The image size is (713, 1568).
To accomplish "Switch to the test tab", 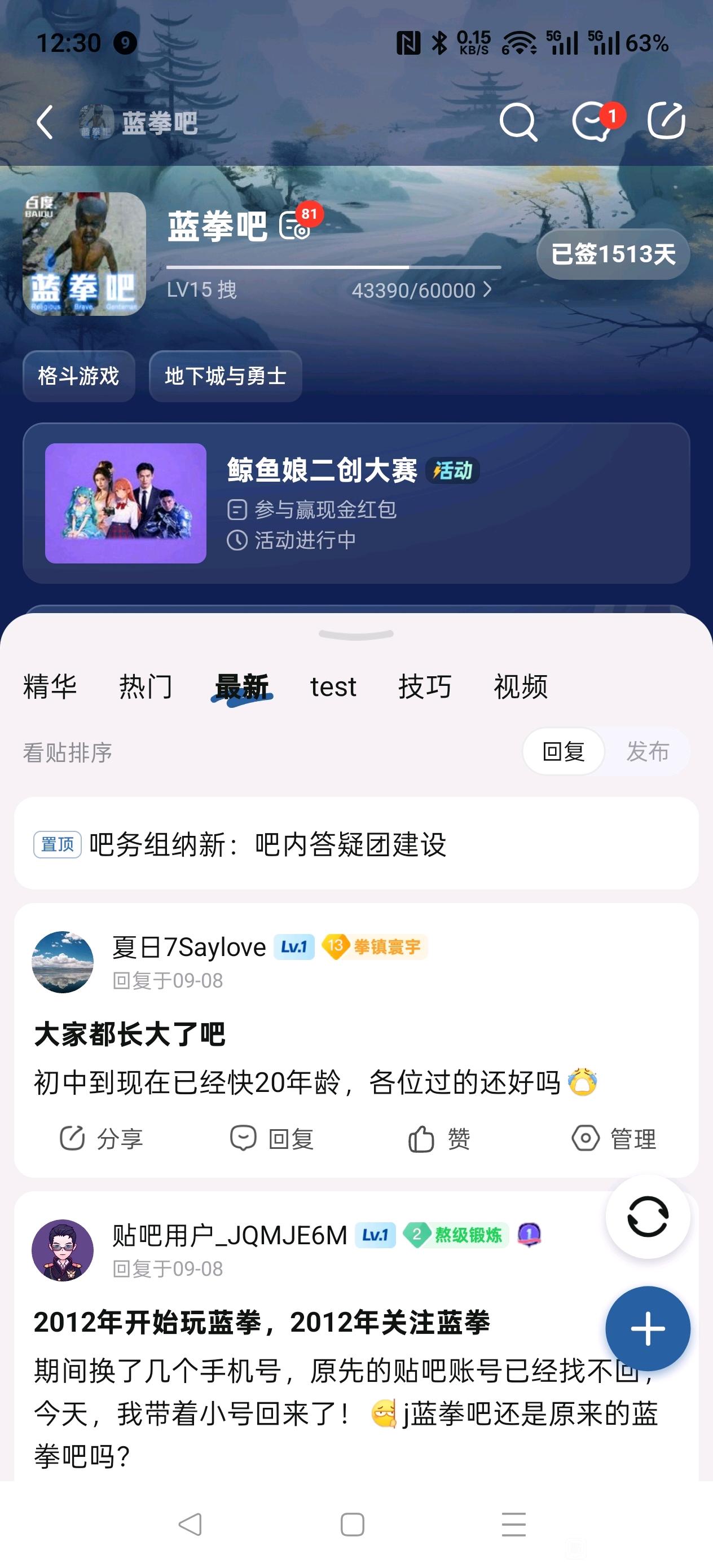I will 333,686.
